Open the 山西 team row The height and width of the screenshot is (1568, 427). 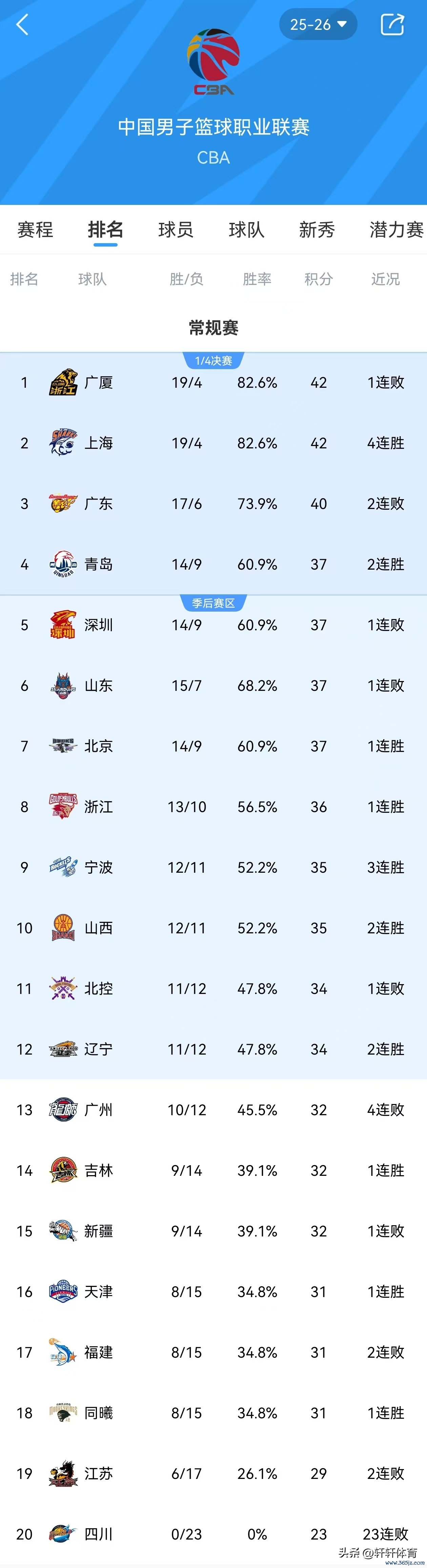click(98, 928)
